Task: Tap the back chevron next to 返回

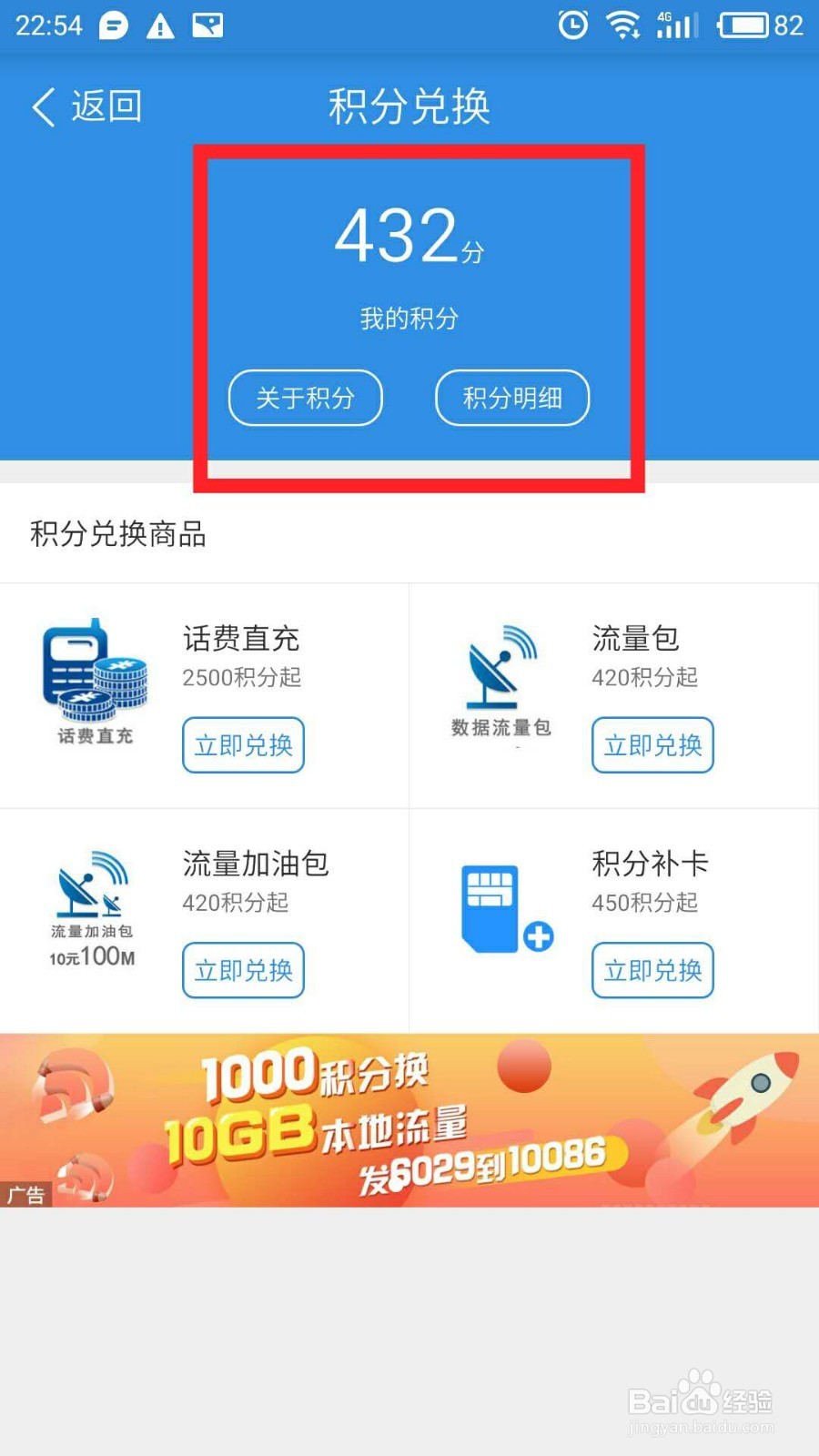Action: point(40,106)
